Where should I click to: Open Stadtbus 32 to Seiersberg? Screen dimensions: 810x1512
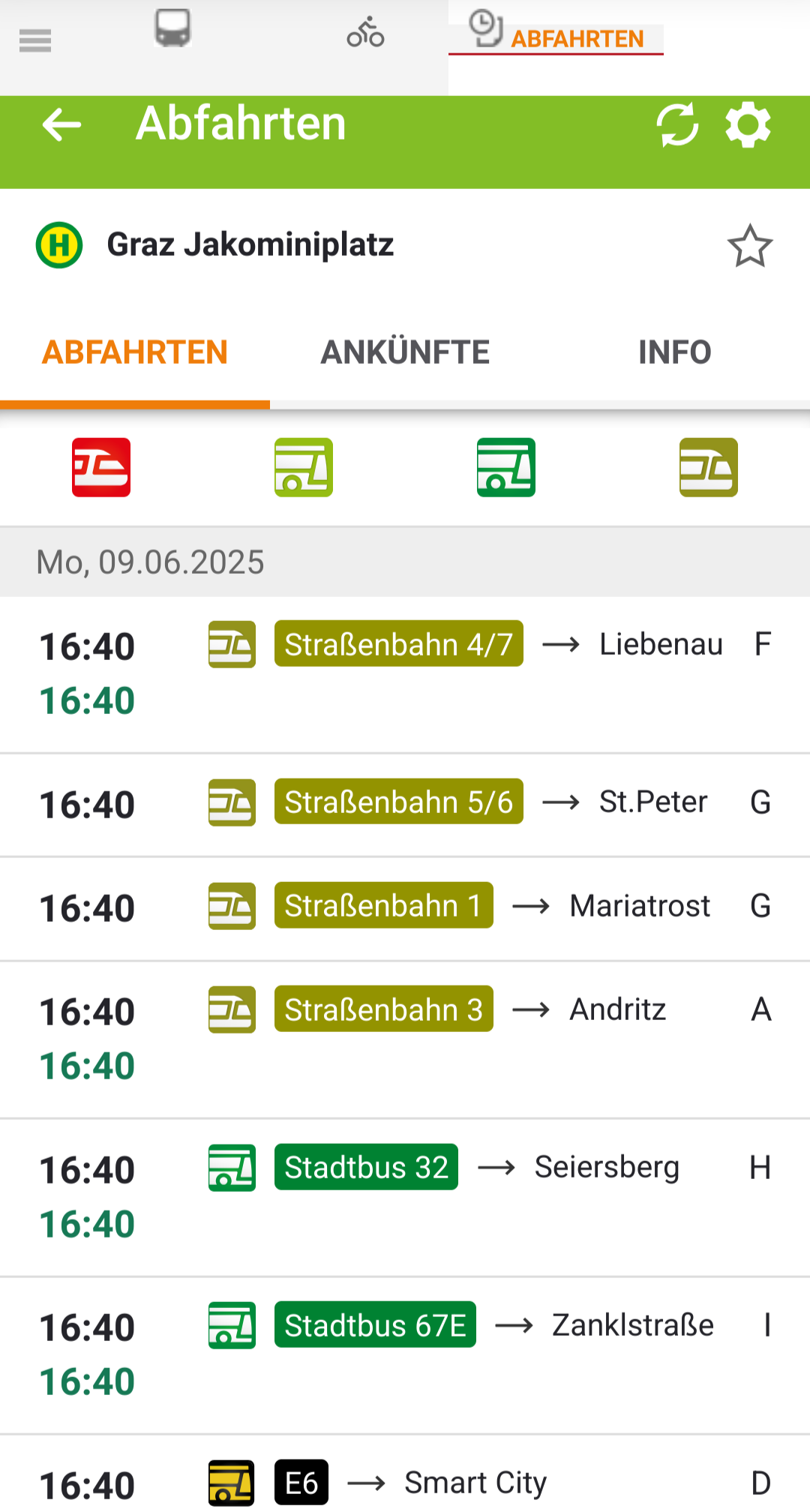[x=405, y=1198]
